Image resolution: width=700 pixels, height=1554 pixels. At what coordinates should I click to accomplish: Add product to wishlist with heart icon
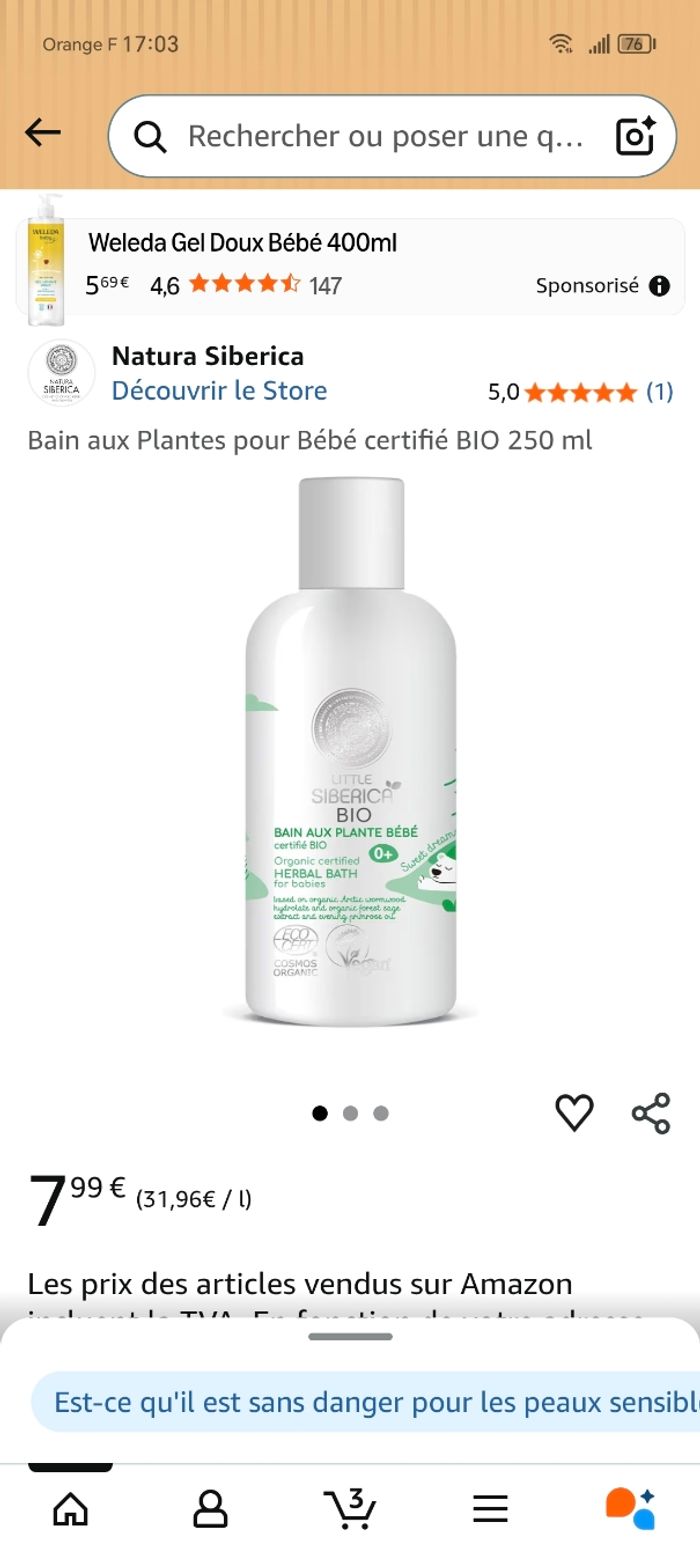(574, 1113)
